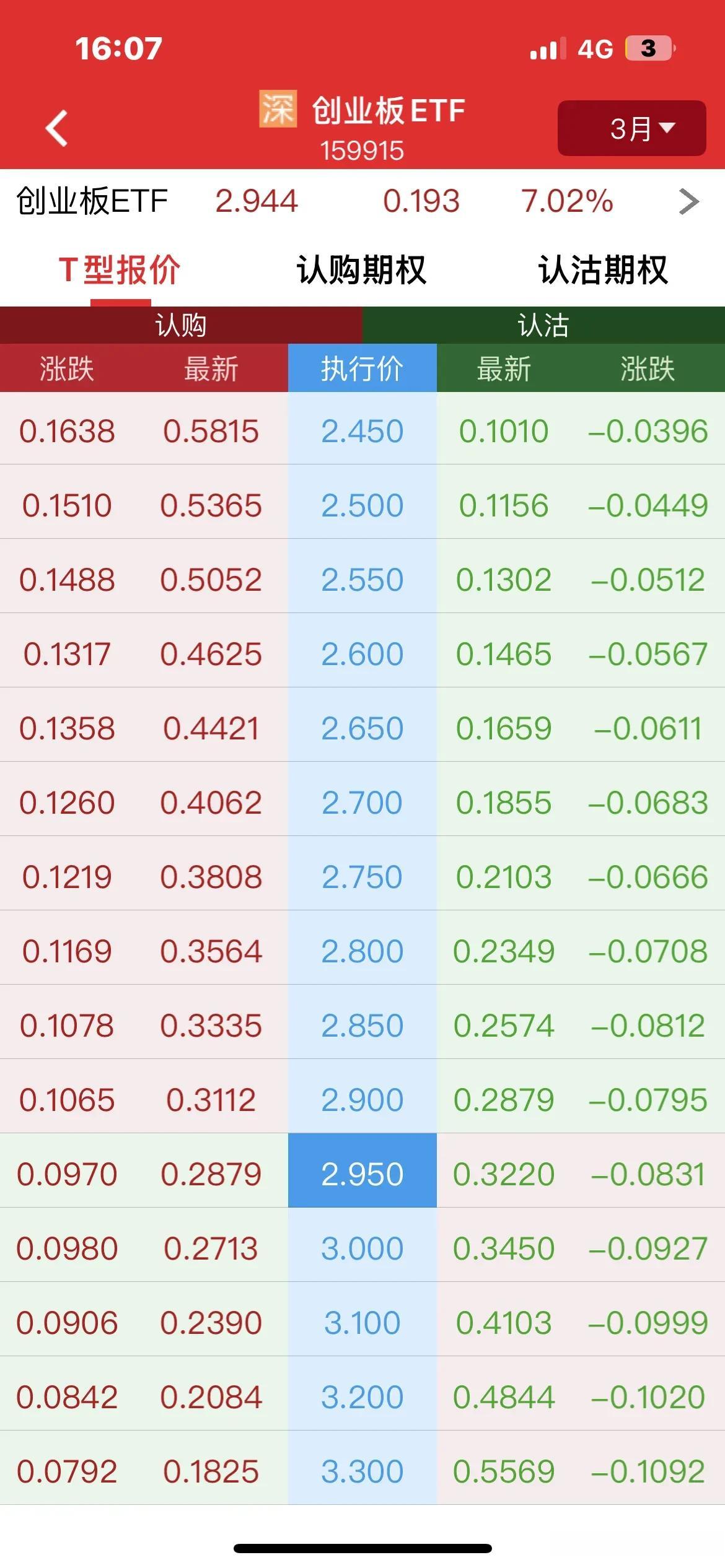
Task: Open 创业板ETF quote details via right chevron
Action: (x=688, y=201)
